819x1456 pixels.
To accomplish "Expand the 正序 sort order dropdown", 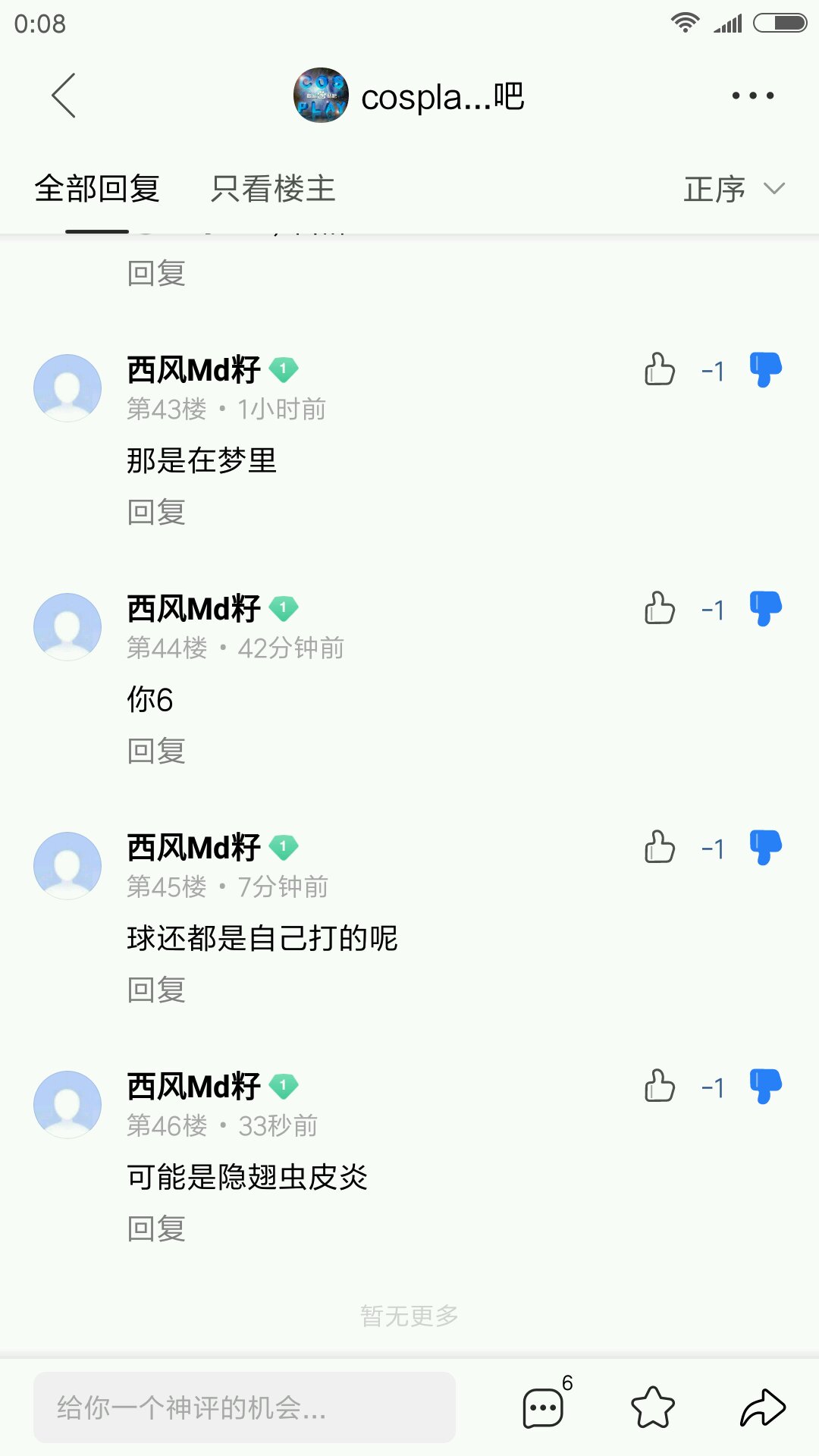I will pos(733,189).
